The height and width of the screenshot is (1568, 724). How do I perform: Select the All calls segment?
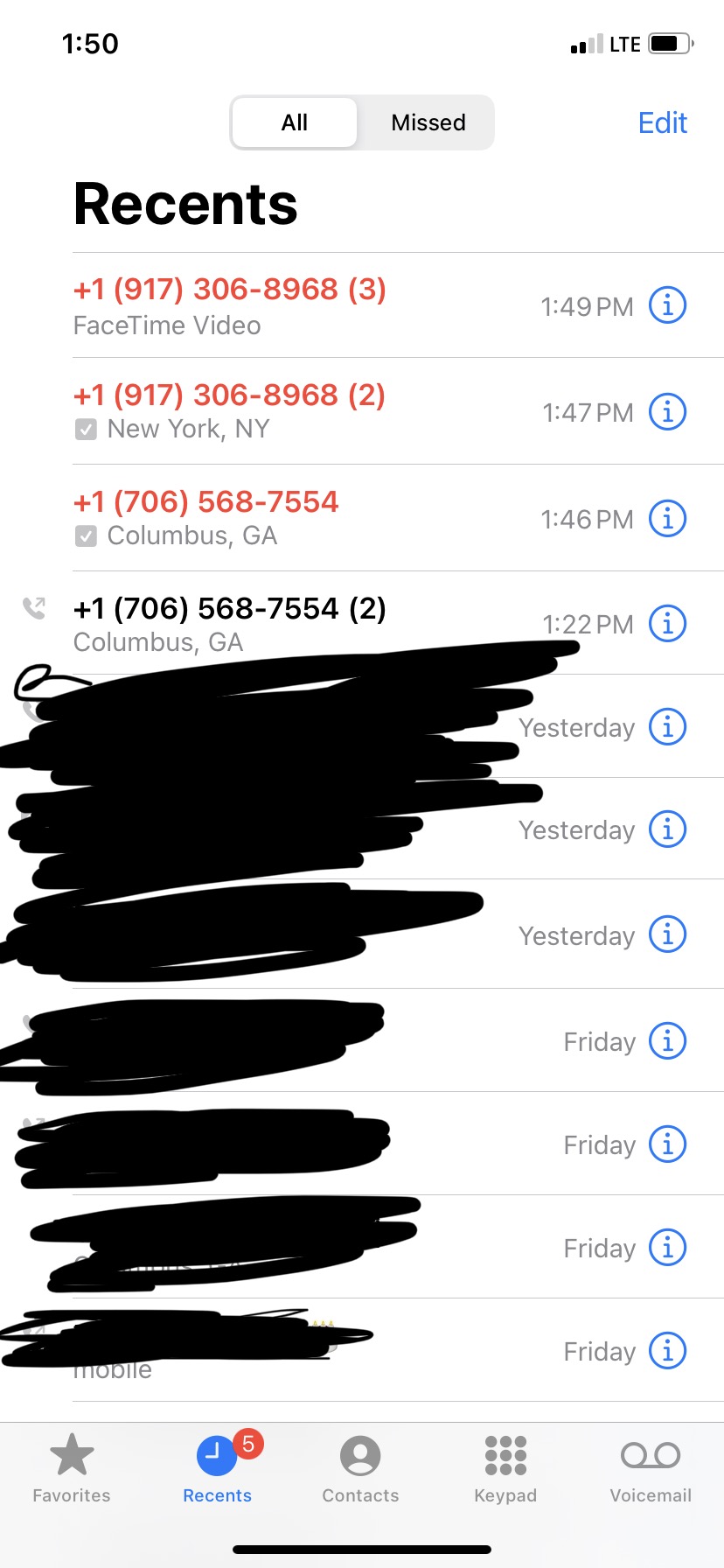295,122
